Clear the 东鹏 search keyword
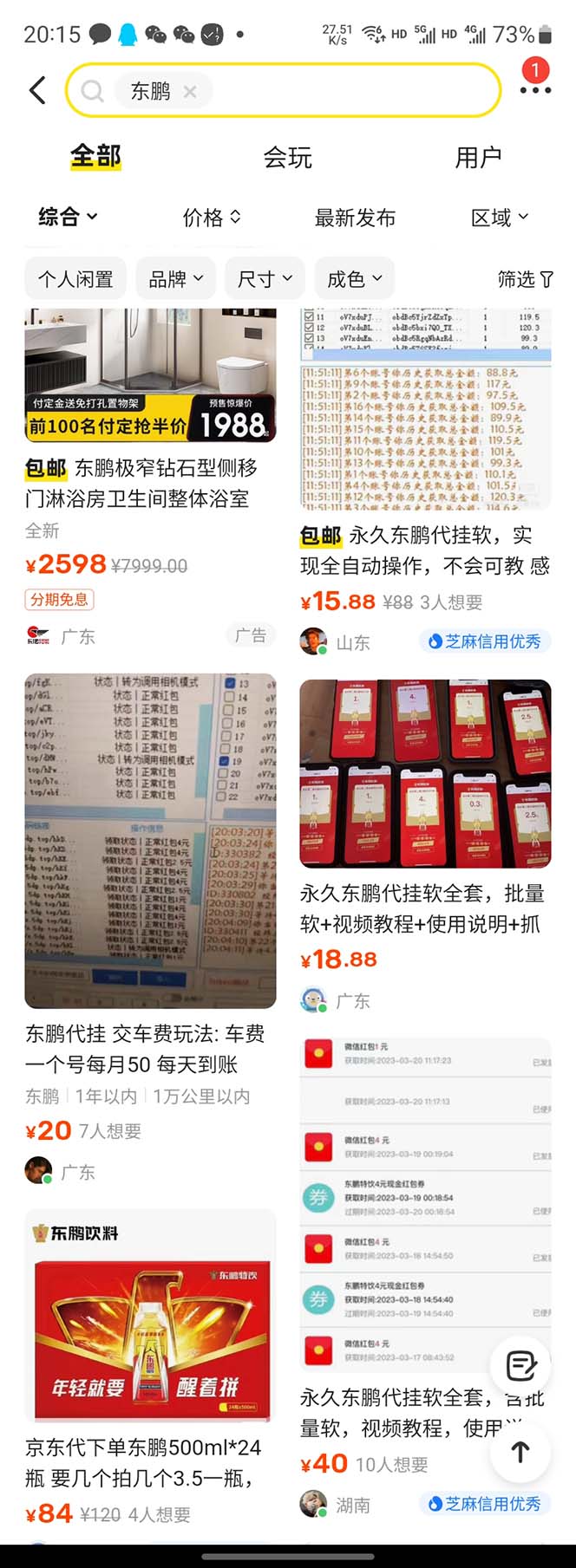The height and width of the screenshot is (1568, 576). click(x=190, y=91)
